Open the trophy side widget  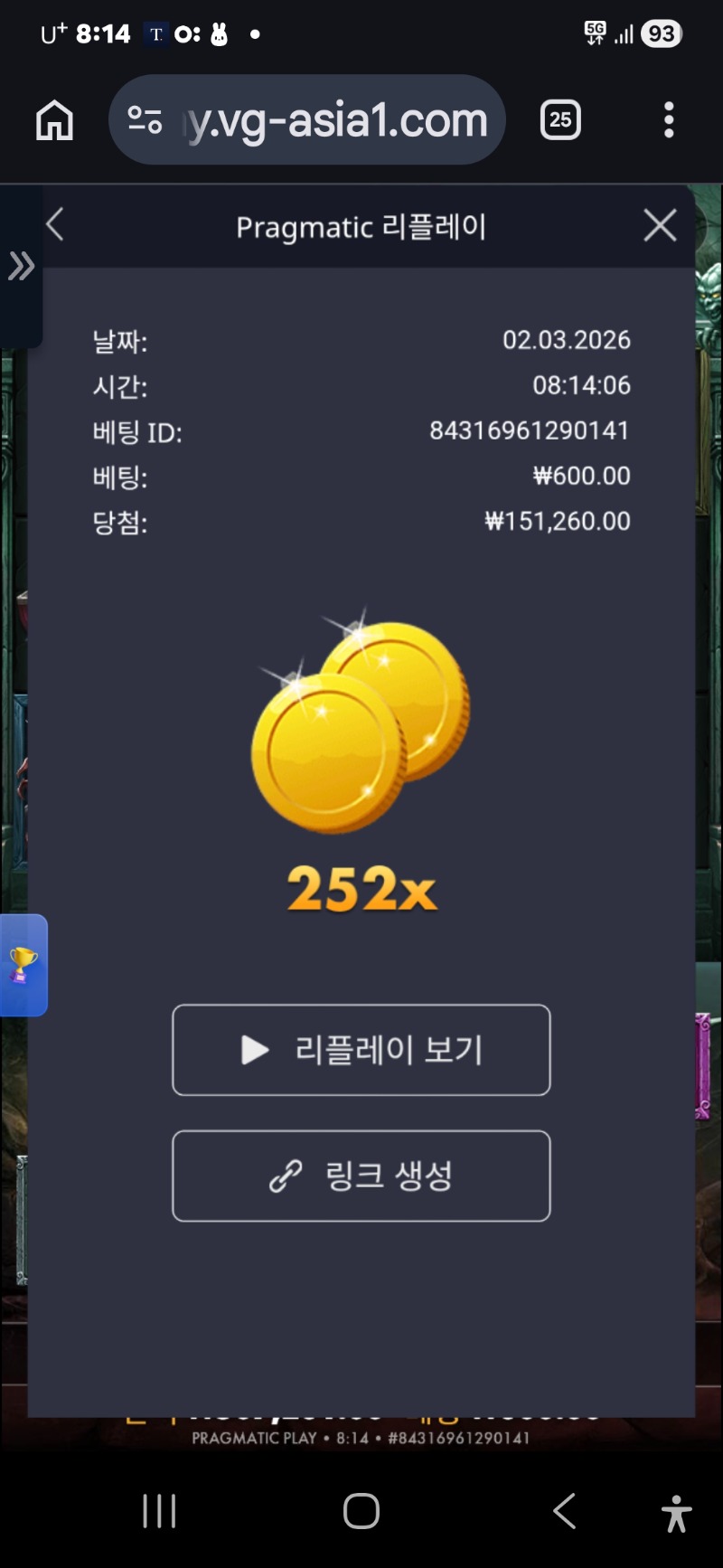click(23, 965)
